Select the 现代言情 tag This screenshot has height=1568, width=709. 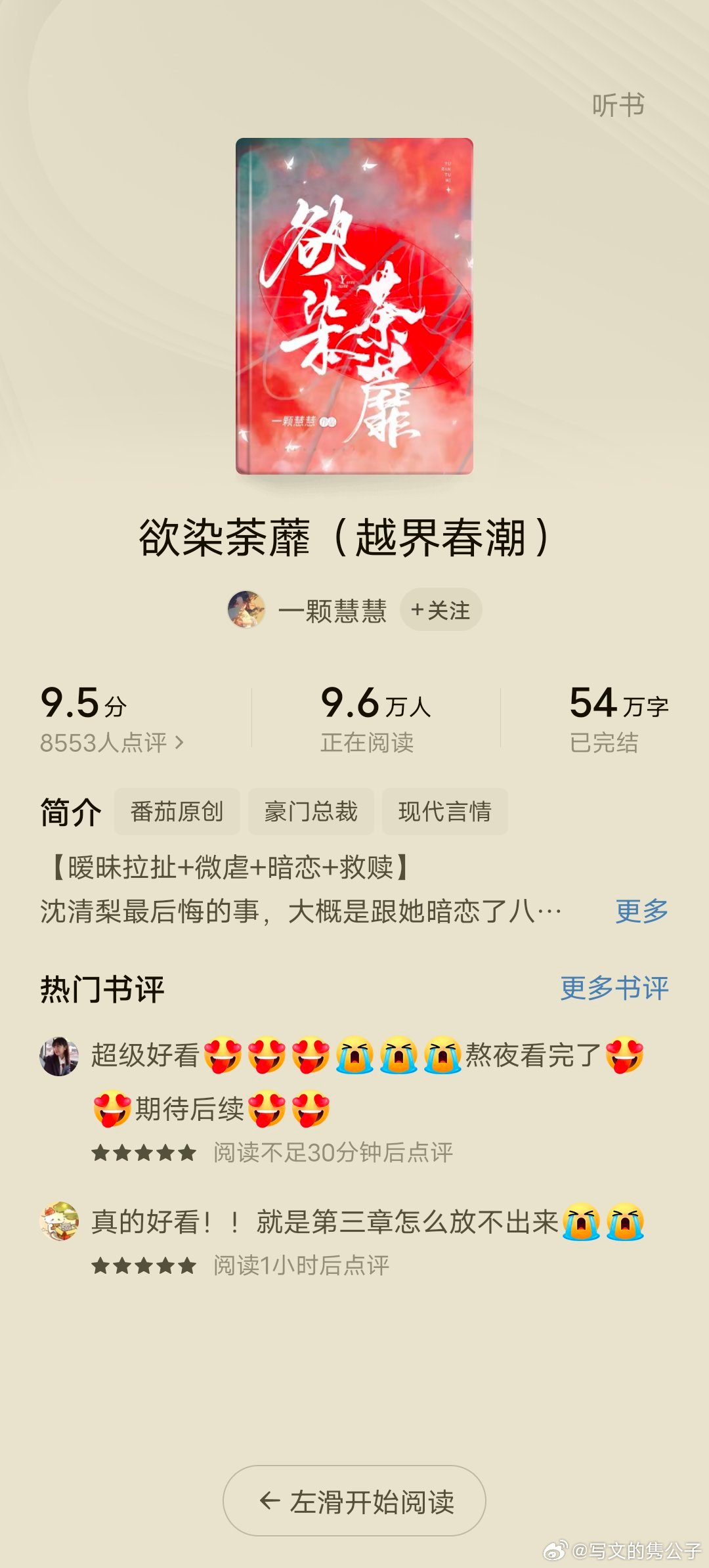445,812
